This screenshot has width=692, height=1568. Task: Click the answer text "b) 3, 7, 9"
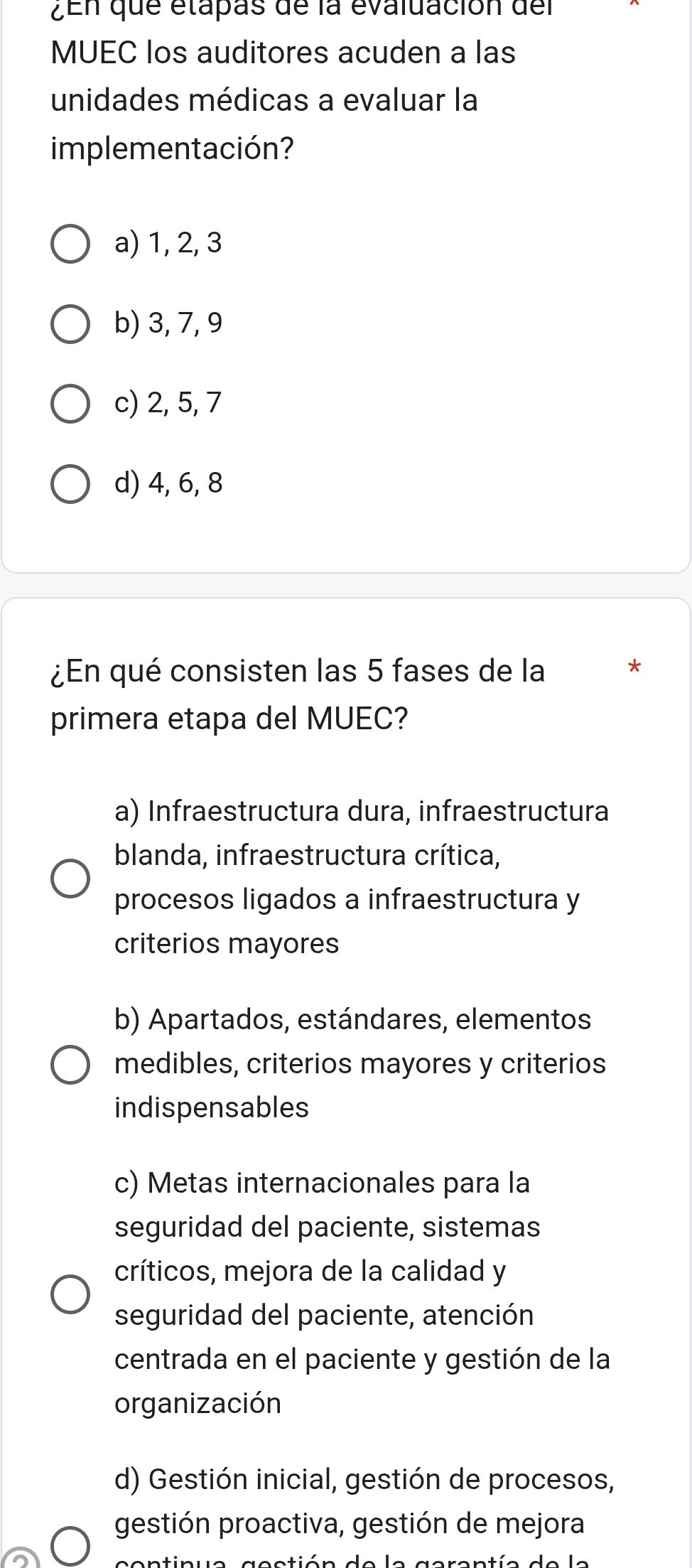point(167,324)
